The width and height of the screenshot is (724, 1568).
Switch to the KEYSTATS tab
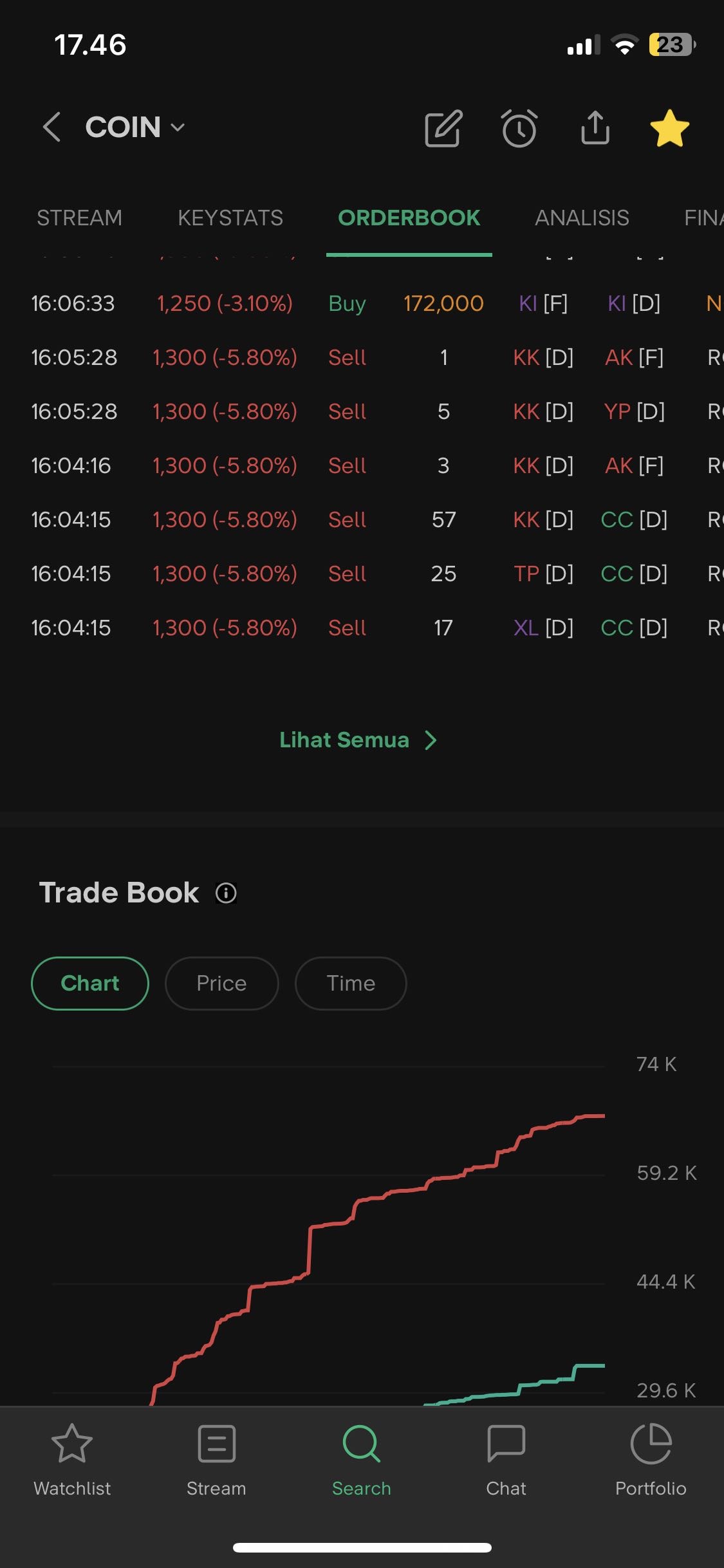pyautogui.click(x=230, y=218)
